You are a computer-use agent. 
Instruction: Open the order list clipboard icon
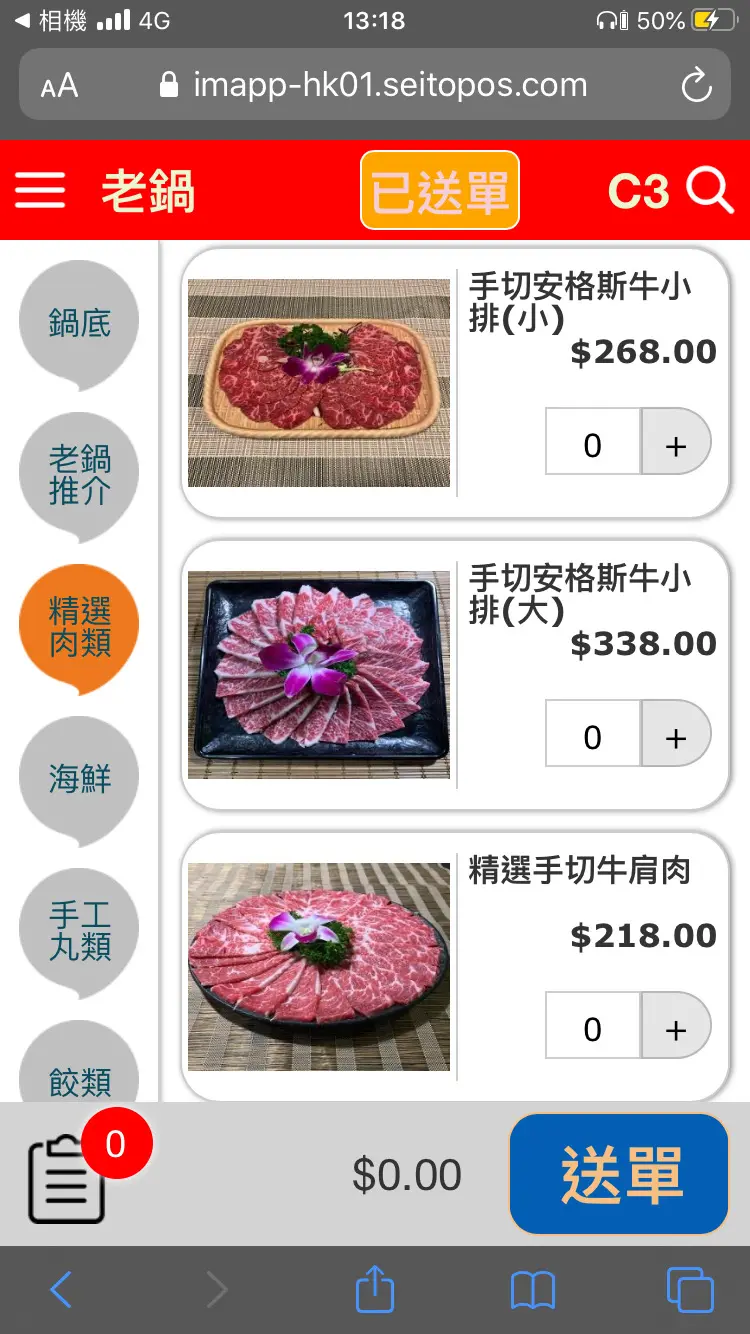[66, 1178]
